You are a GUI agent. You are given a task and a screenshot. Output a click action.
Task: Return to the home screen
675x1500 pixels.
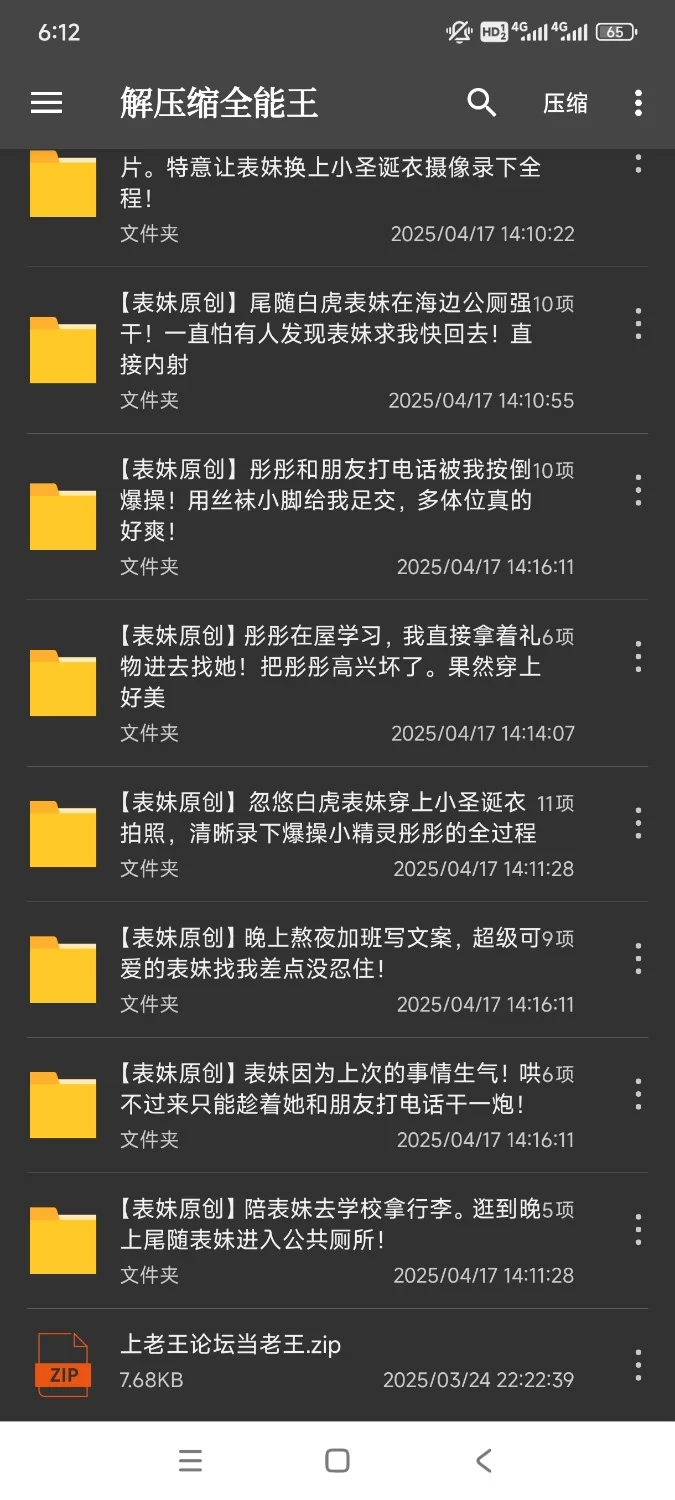coord(337,1461)
